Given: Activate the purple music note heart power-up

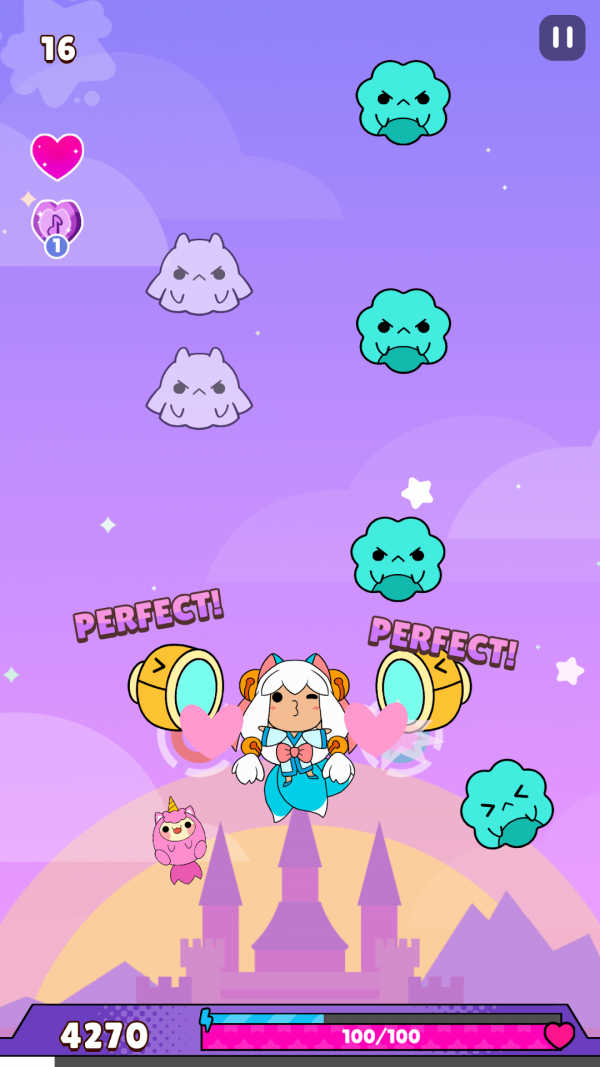Looking at the screenshot, I should (57, 223).
